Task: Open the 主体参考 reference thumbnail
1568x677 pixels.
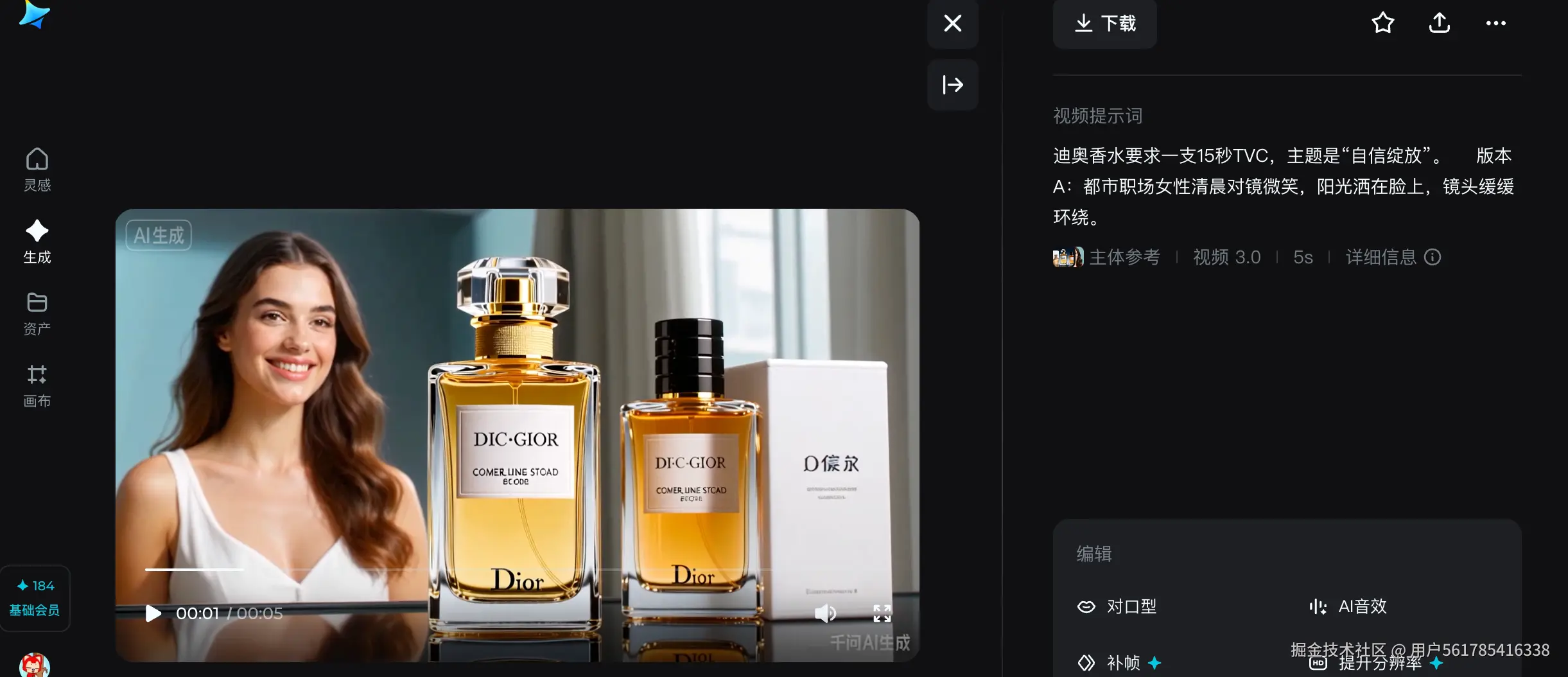Action: click(x=1067, y=257)
